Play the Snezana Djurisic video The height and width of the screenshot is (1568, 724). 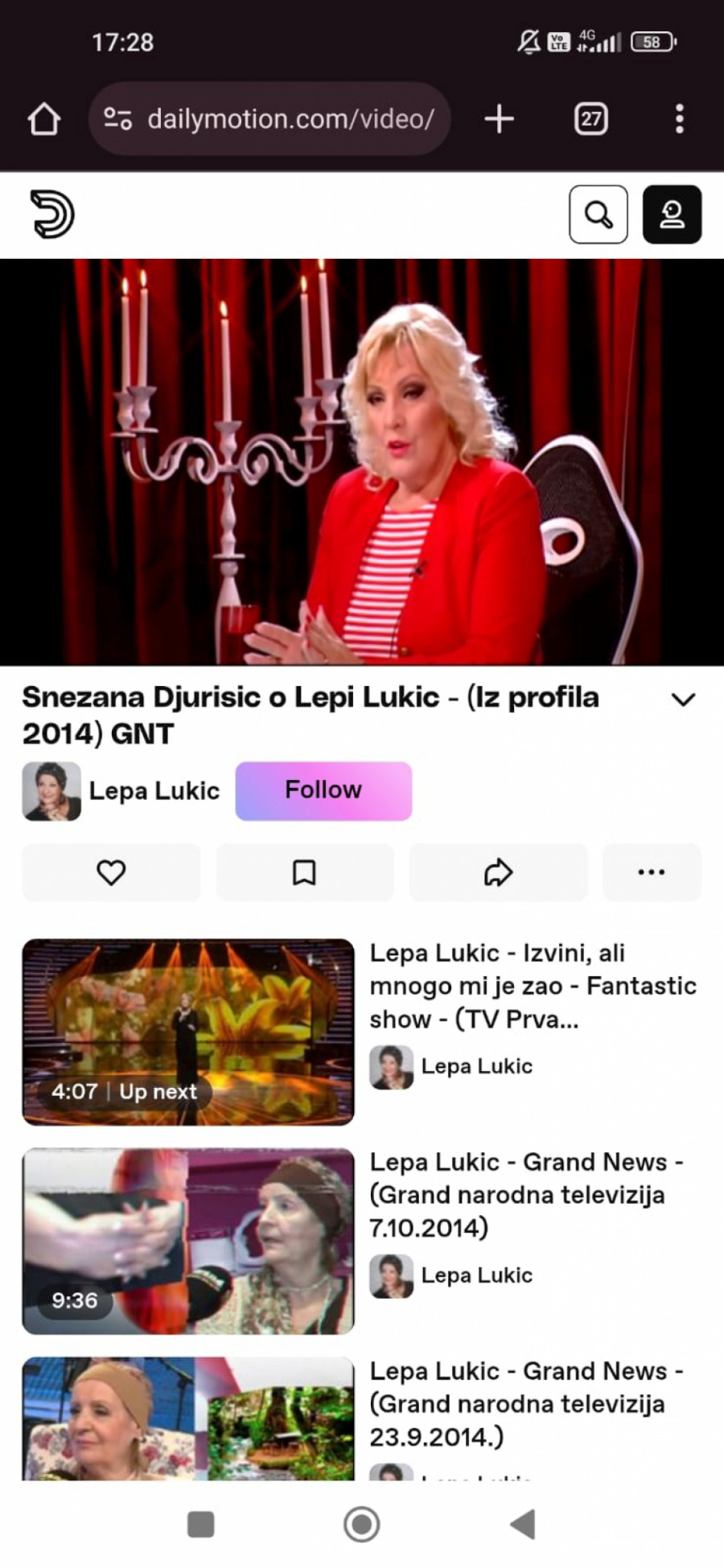pyautogui.click(x=362, y=462)
